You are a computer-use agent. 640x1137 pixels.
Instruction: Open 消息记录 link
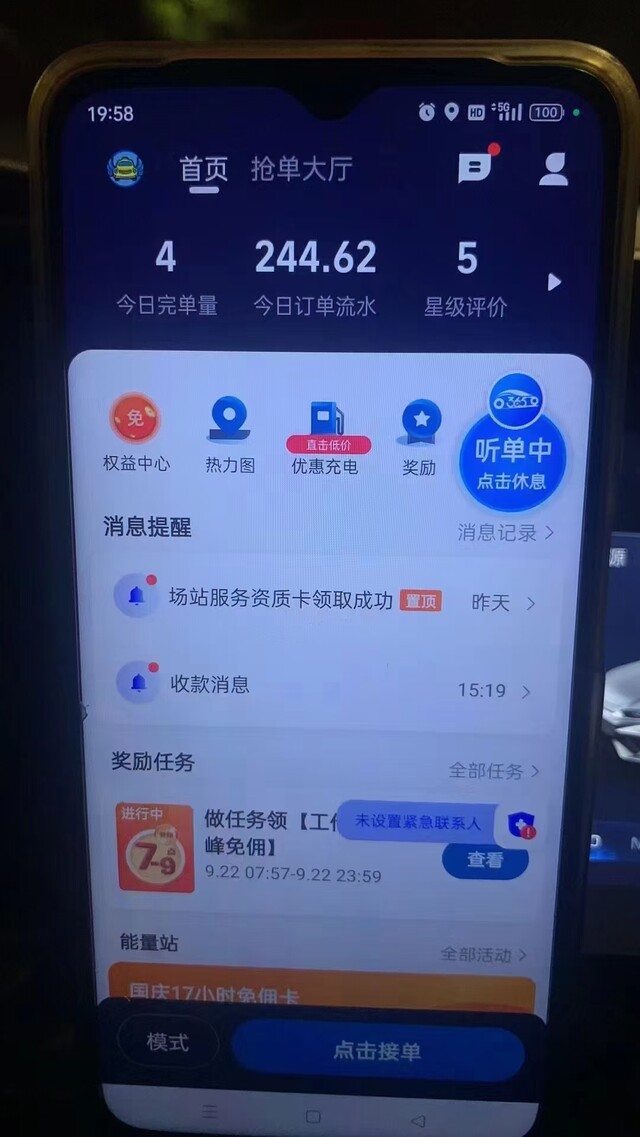(504, 533)
